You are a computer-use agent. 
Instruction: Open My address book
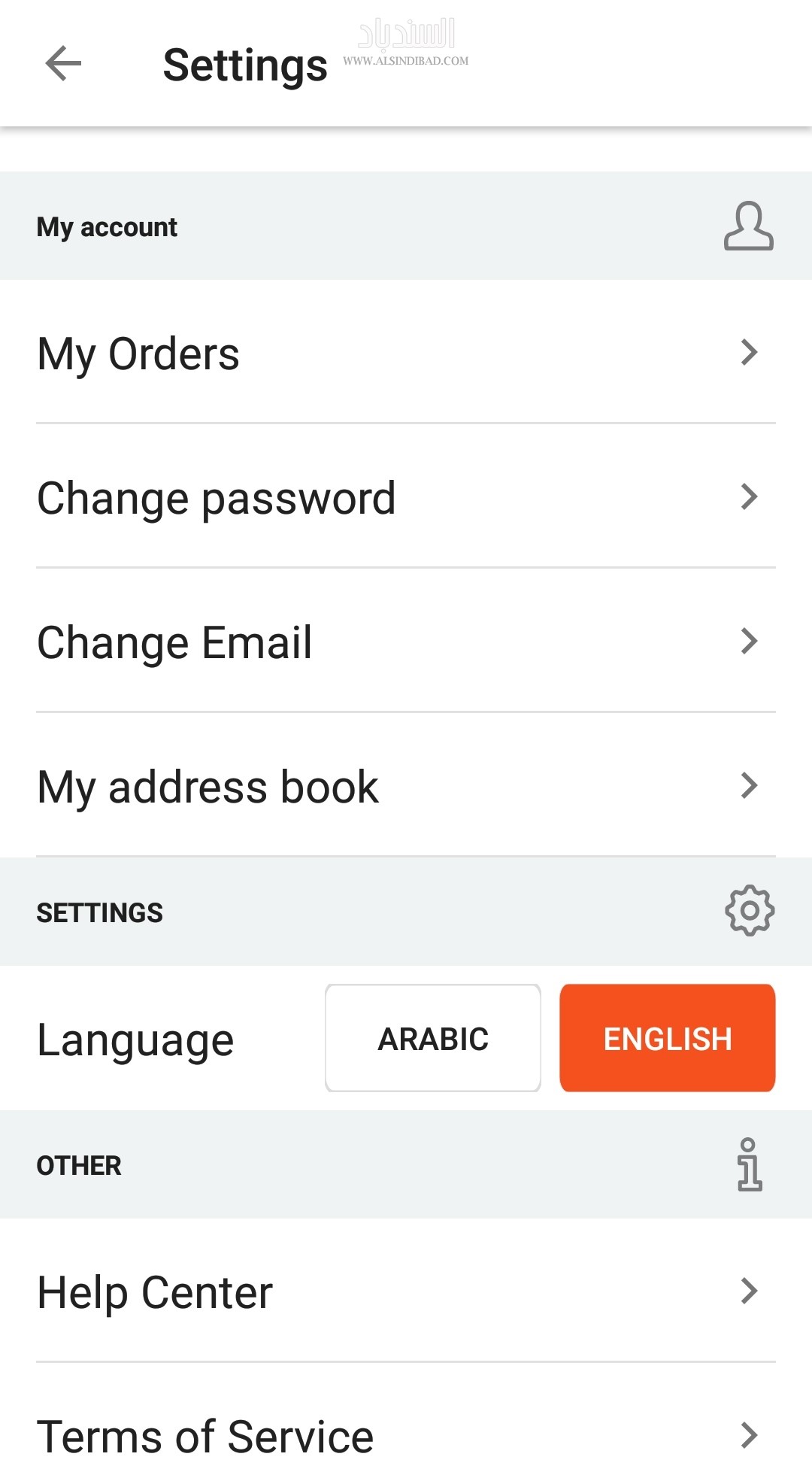click(406, 785)
